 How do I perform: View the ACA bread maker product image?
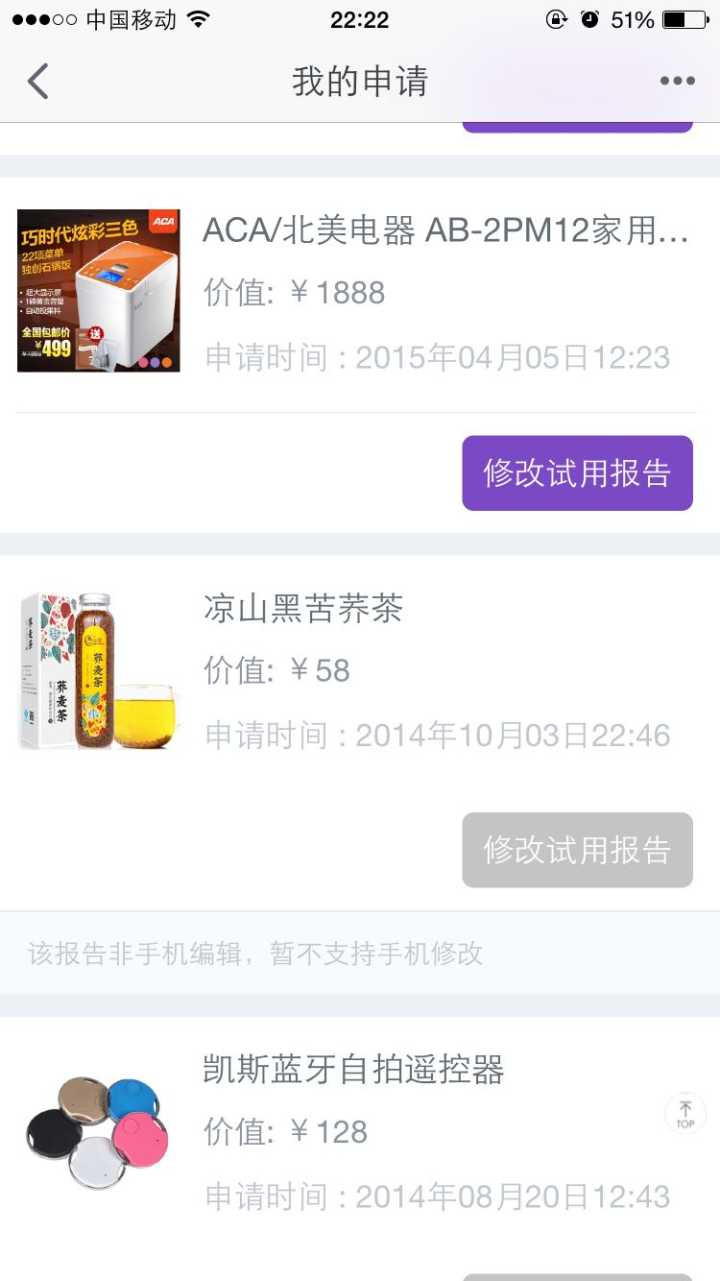tap(98, 291)
